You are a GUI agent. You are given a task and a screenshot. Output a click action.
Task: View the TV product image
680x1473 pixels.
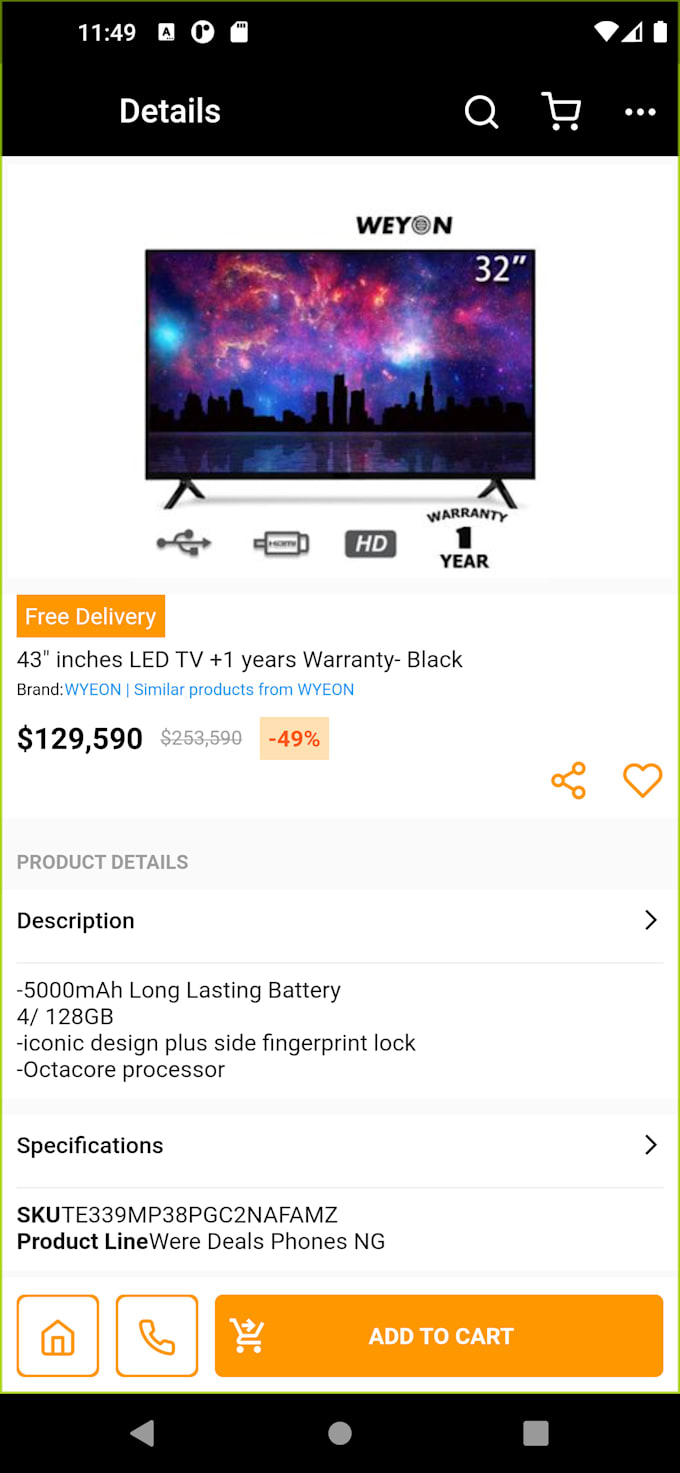(x=340, y=380)
